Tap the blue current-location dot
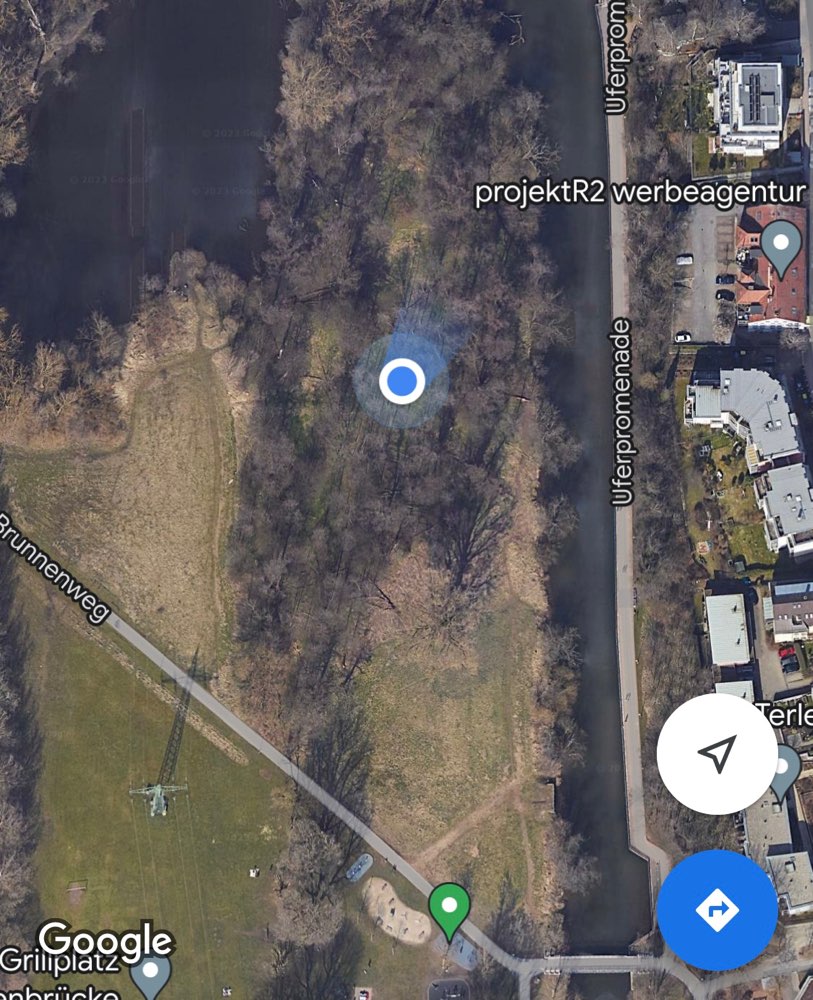This screenshot has height=1000, width=813. tap(402, 381)
